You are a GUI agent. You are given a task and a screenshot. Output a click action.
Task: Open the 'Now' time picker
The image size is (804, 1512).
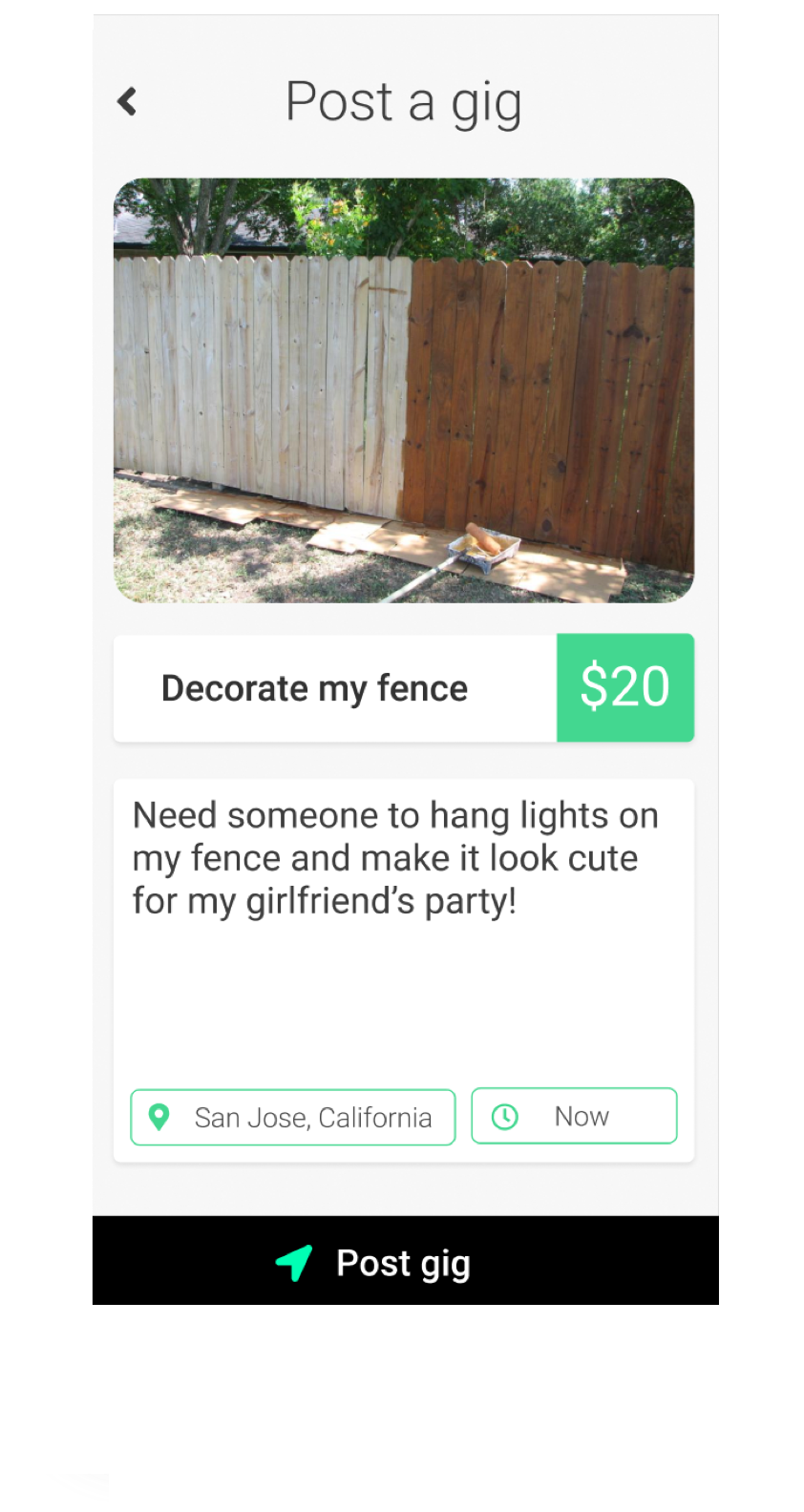click(x=574, y=1116)
